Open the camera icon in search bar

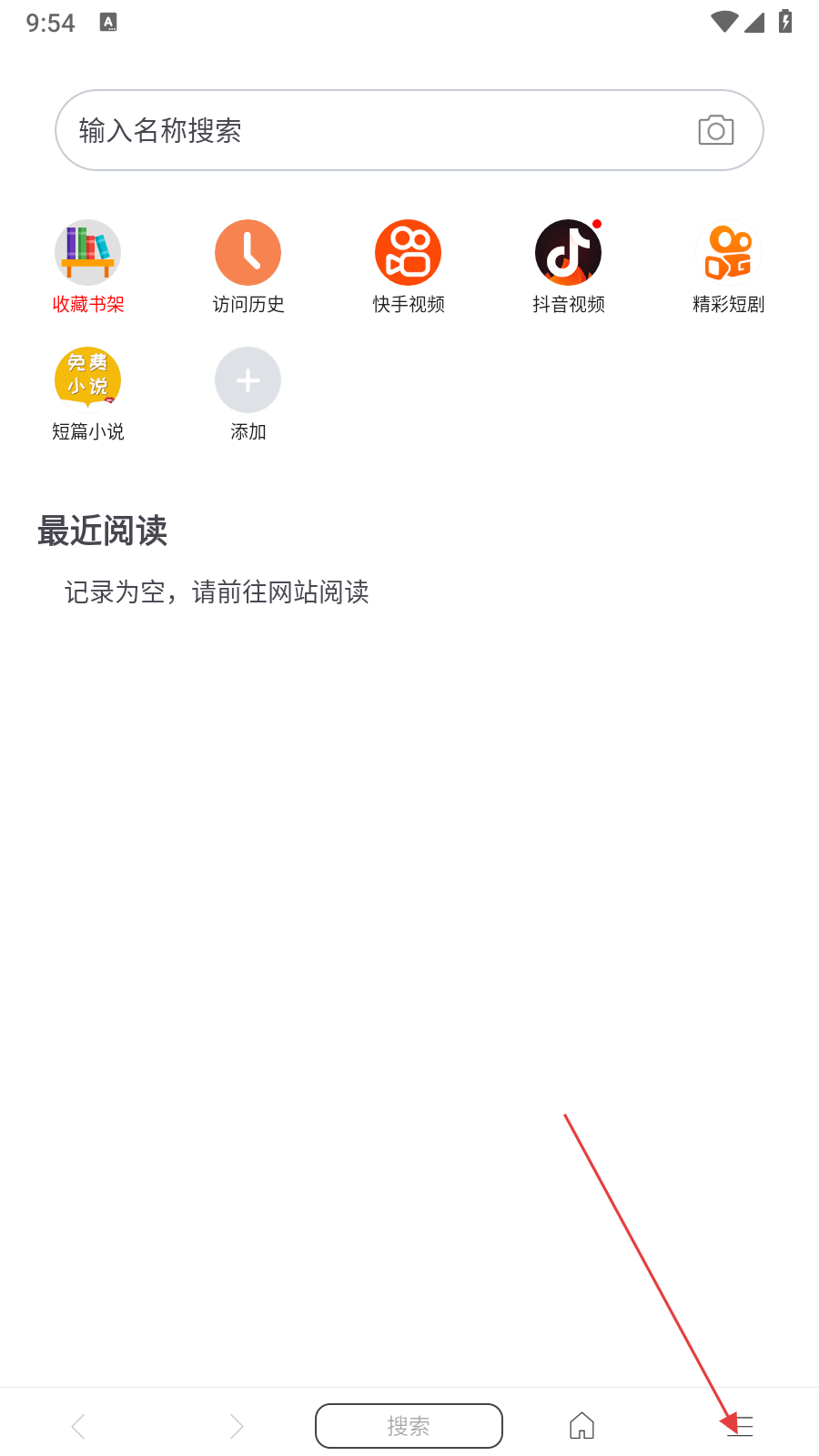[x=716, y=130]
